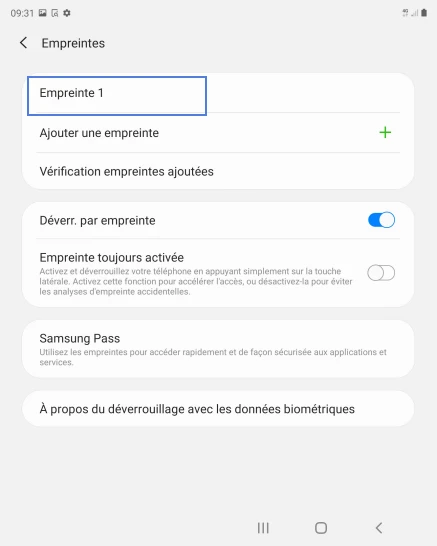The image size is (437, 546).
Task: Tap the system home button
Action: pyautogui.click(x=321, y=528)
